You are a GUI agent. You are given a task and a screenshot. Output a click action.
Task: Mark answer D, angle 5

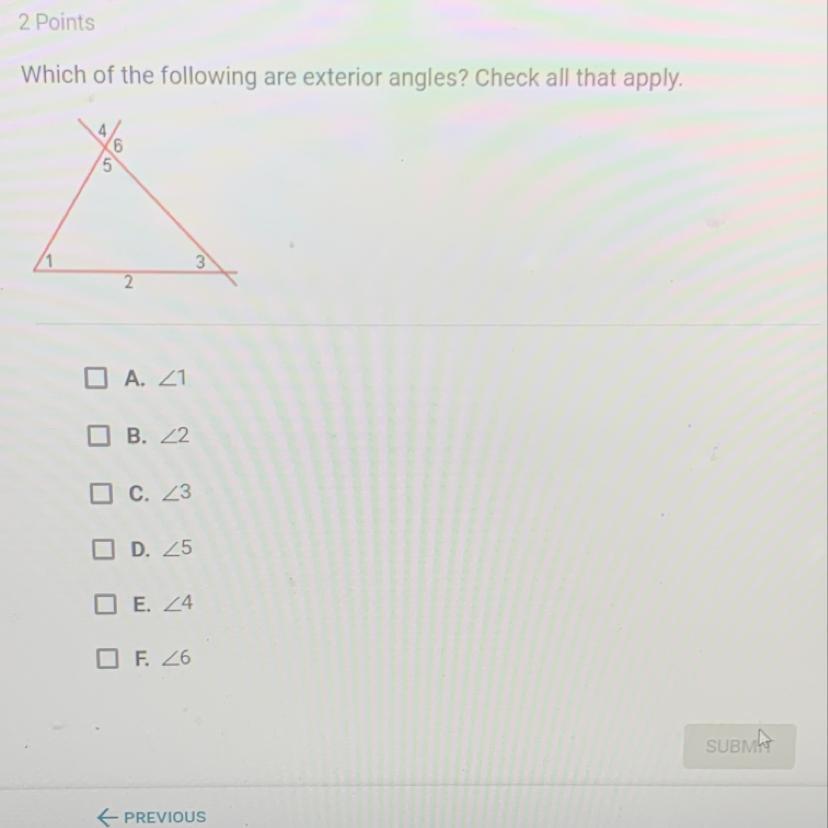103,549
